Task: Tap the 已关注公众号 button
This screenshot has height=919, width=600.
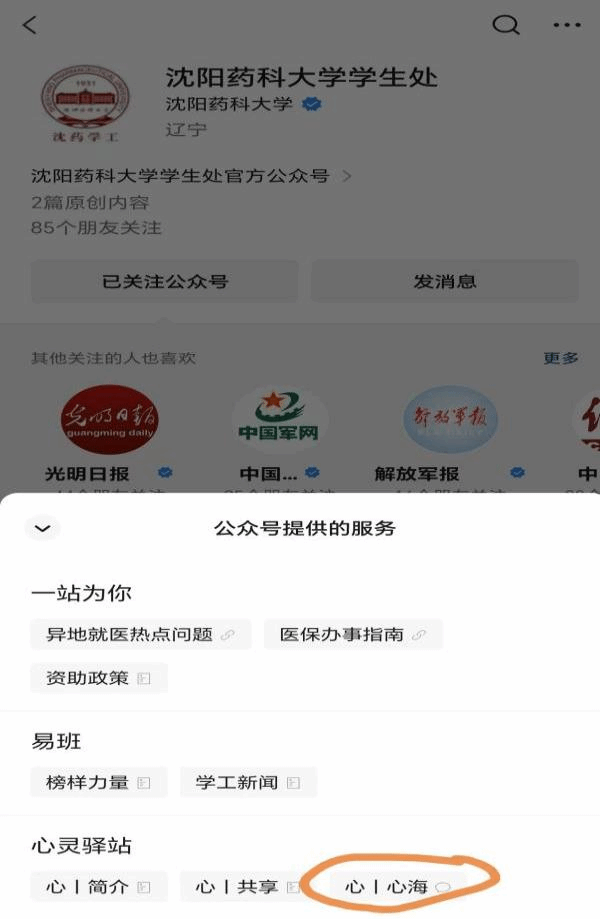Action: [x=164, y=282]
